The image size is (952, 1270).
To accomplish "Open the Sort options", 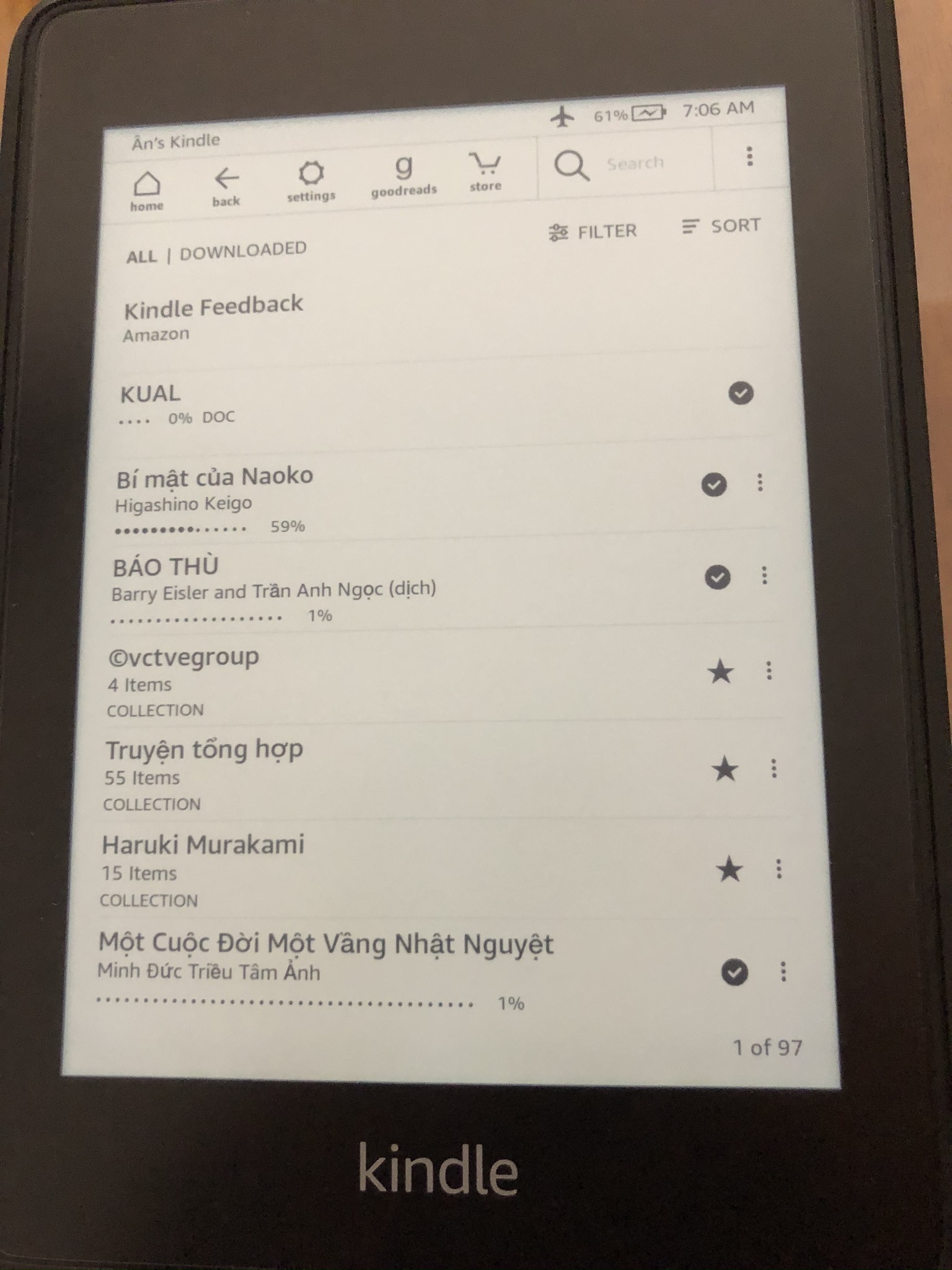I will 721,226.
